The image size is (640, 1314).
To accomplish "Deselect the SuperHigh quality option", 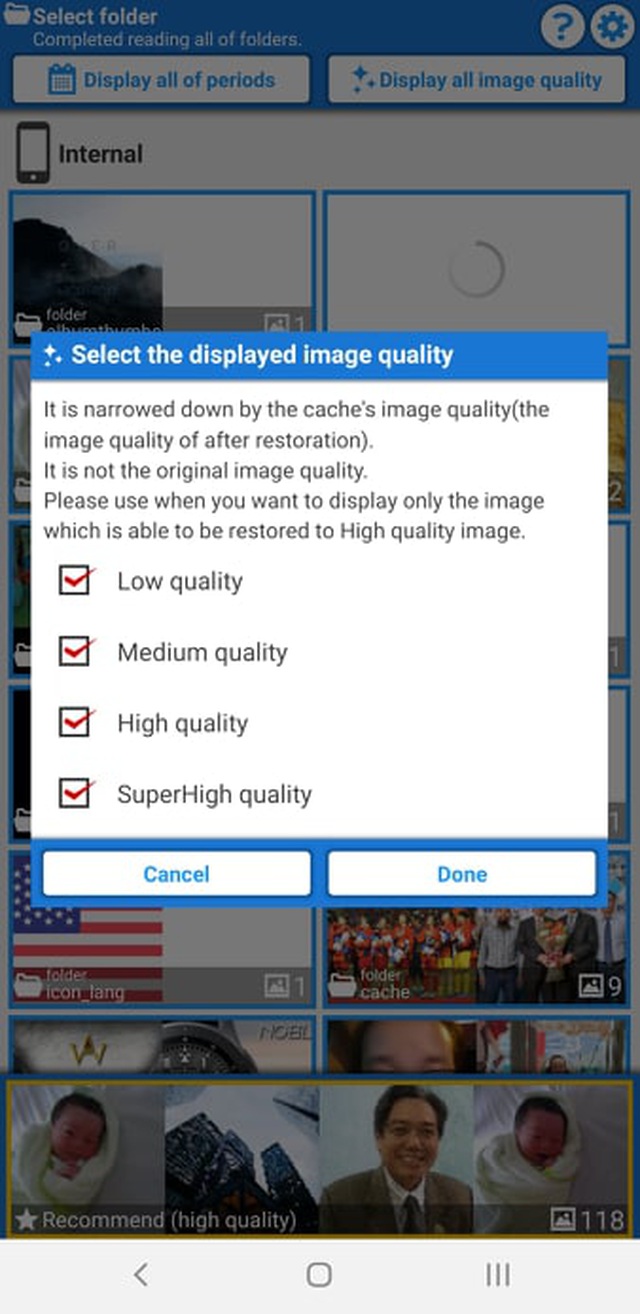I will click(x=76, y=794).
